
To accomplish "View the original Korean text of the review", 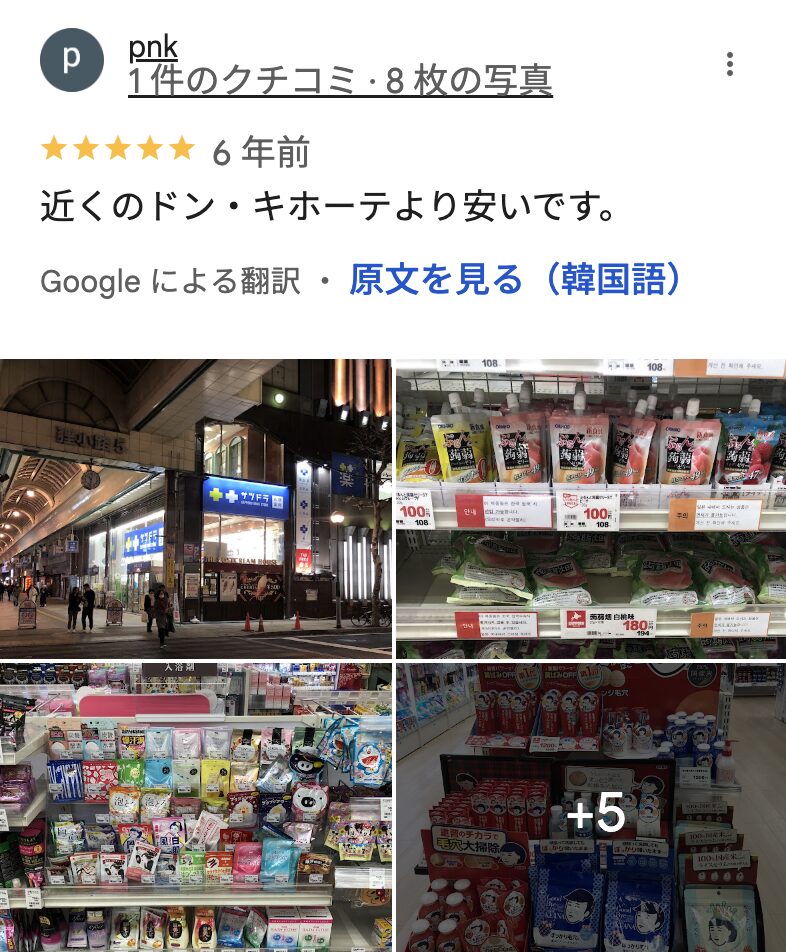I will [x=515, y=280].
